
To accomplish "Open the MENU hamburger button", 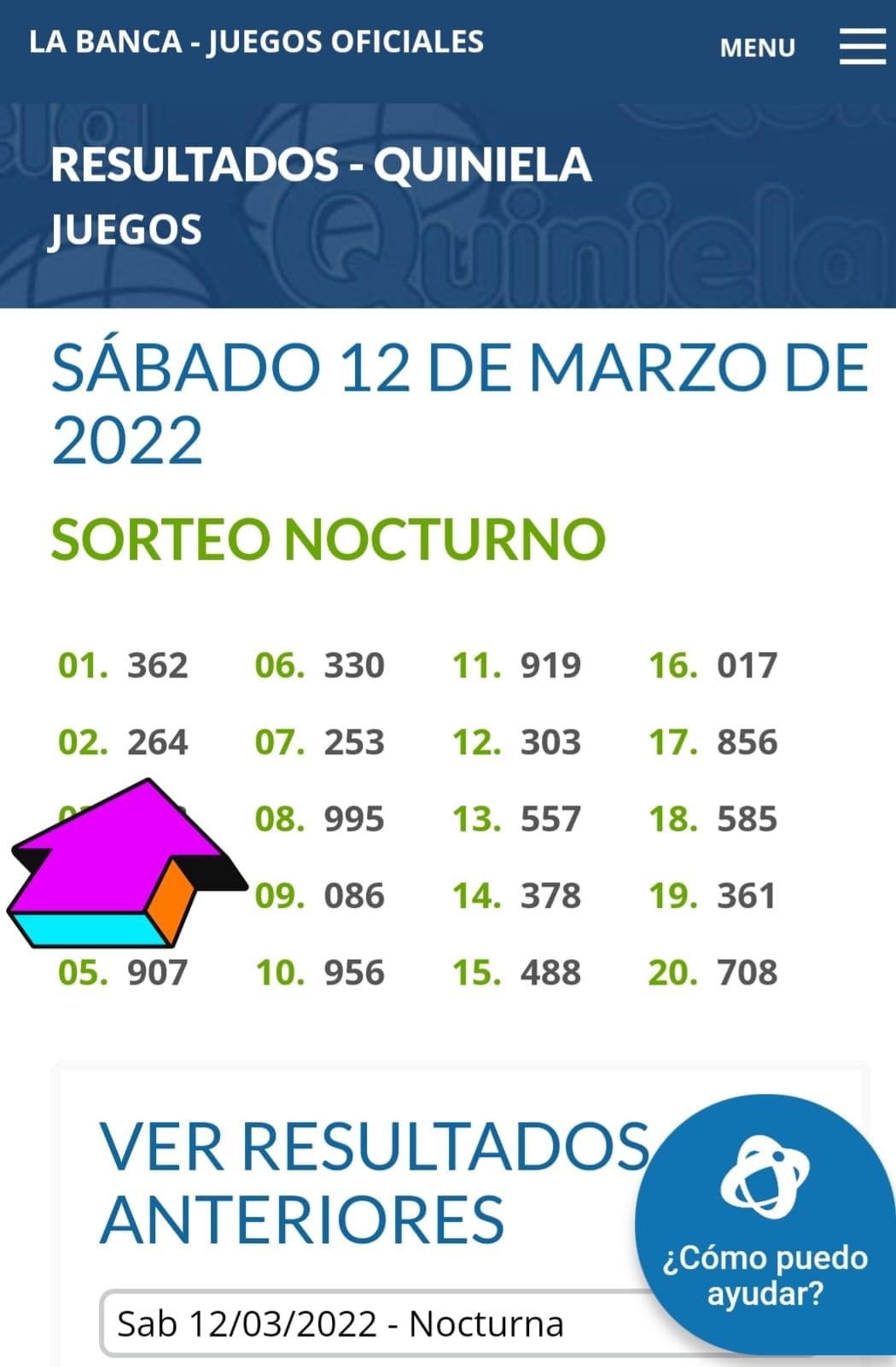I will tap(862, 46).
